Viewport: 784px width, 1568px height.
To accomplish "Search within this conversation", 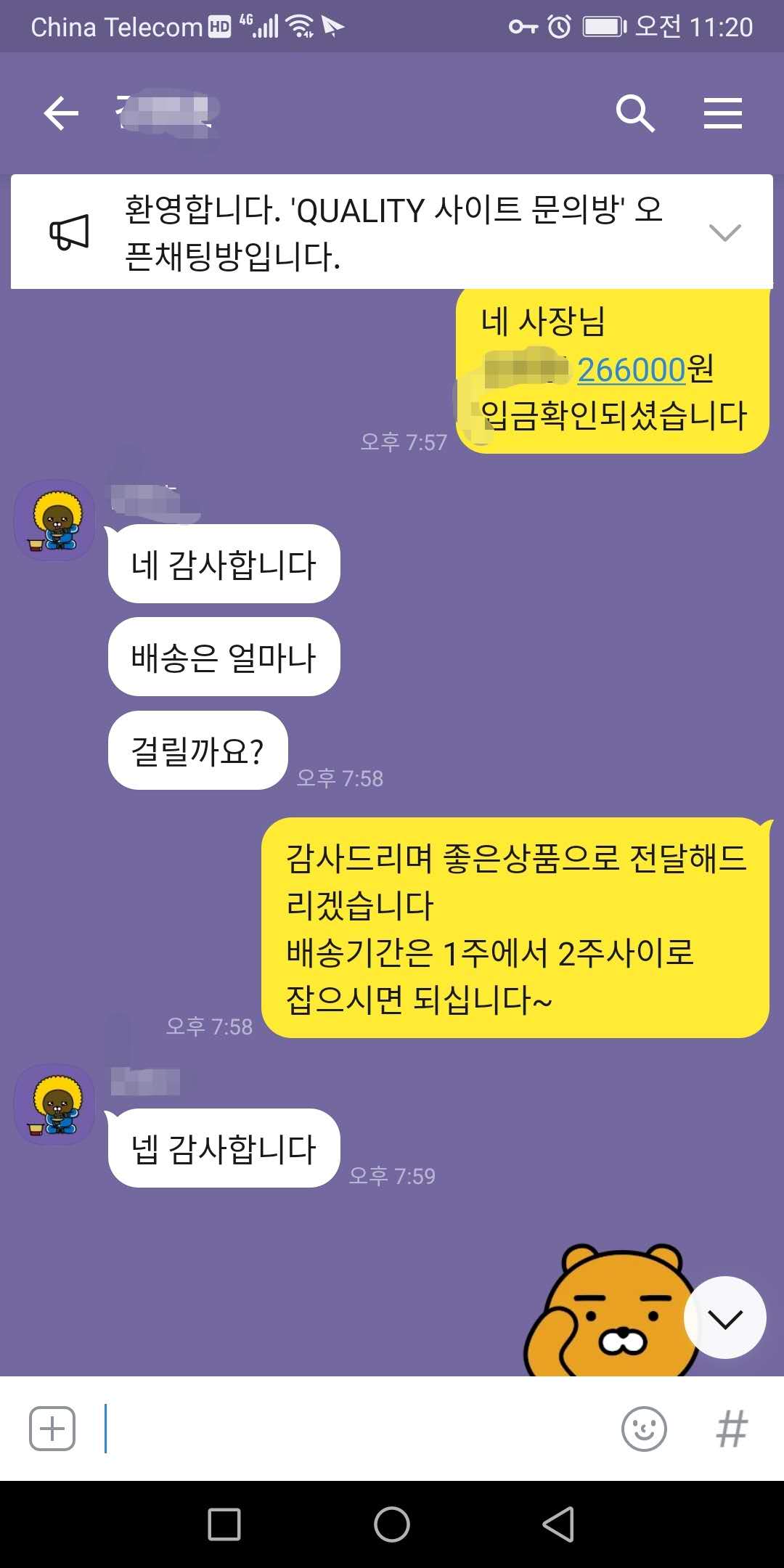I will (635, 113).
